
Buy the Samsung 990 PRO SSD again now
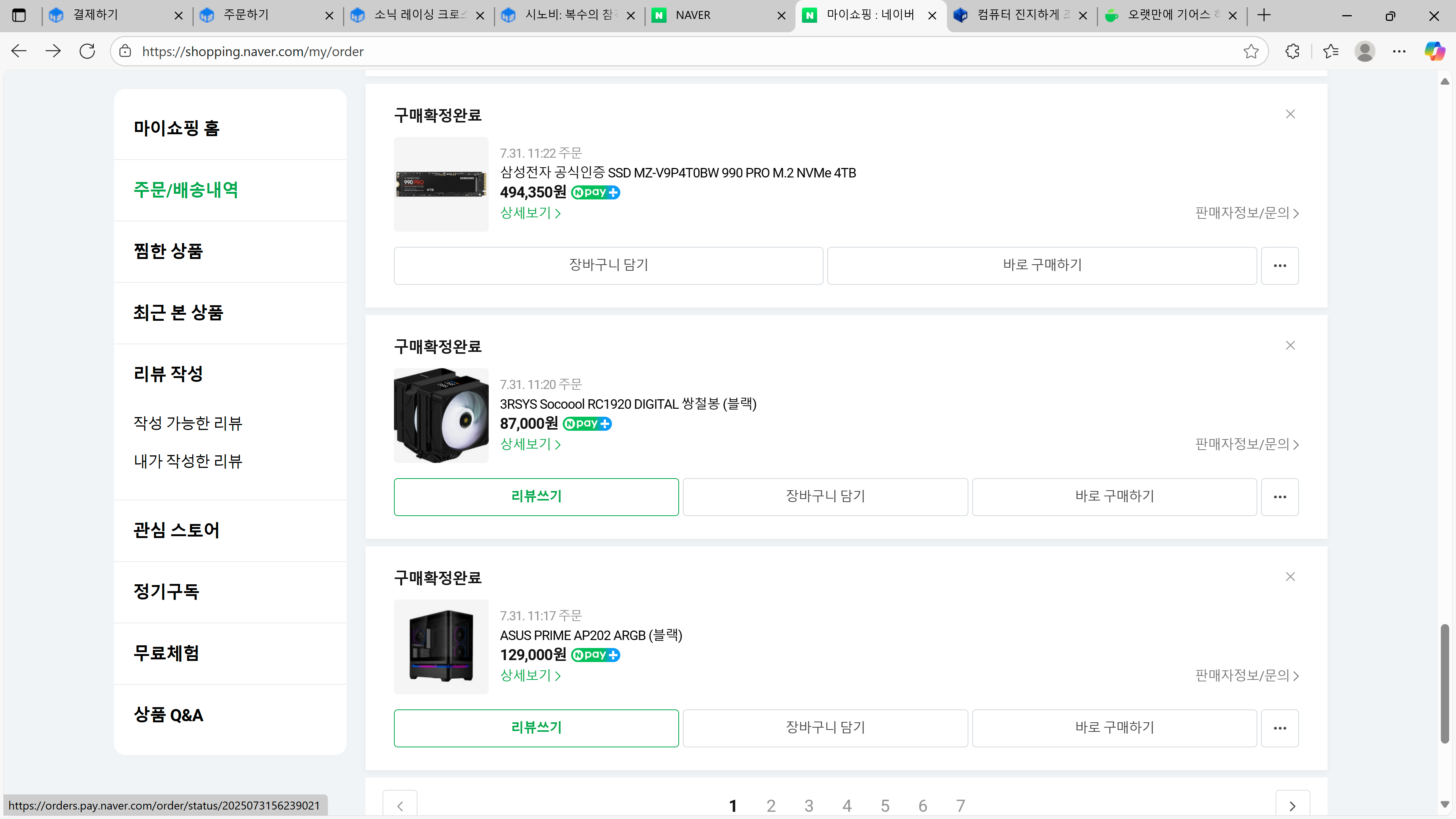pyautogui.click(x=1042, y=265)
